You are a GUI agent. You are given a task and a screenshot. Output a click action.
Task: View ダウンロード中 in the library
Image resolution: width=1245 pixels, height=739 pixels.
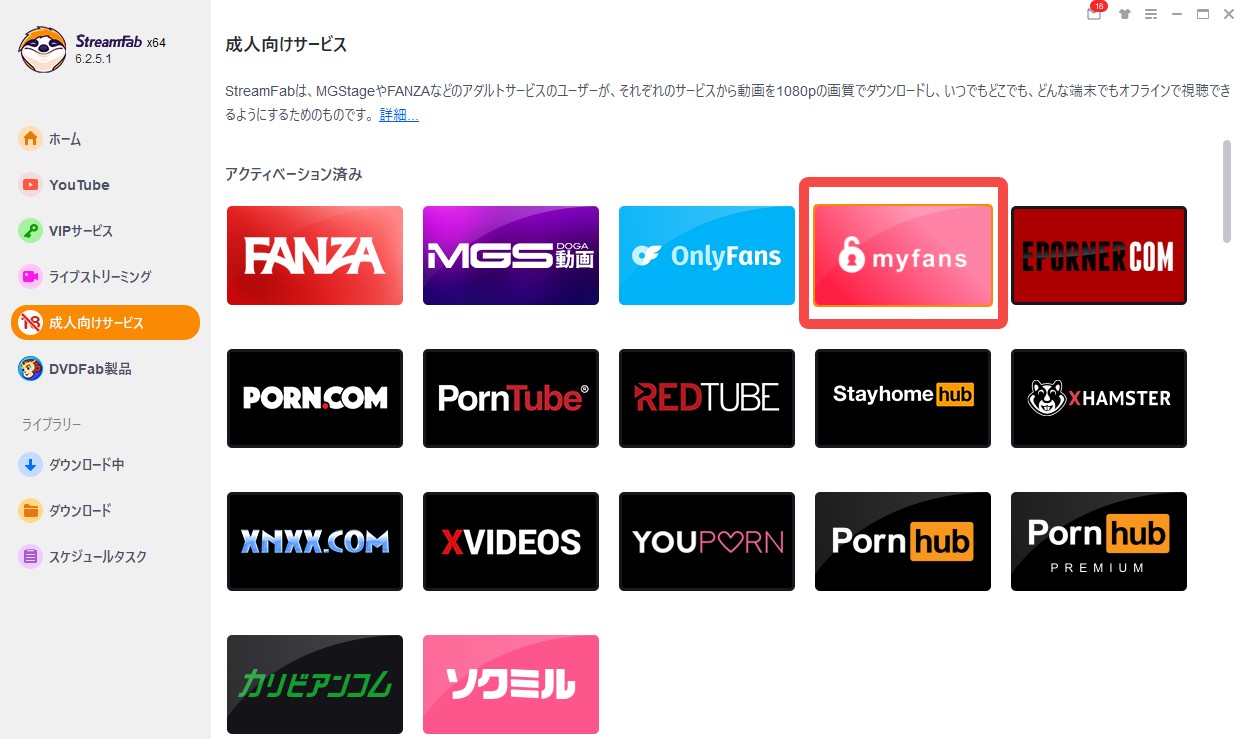tap(86, 465)
